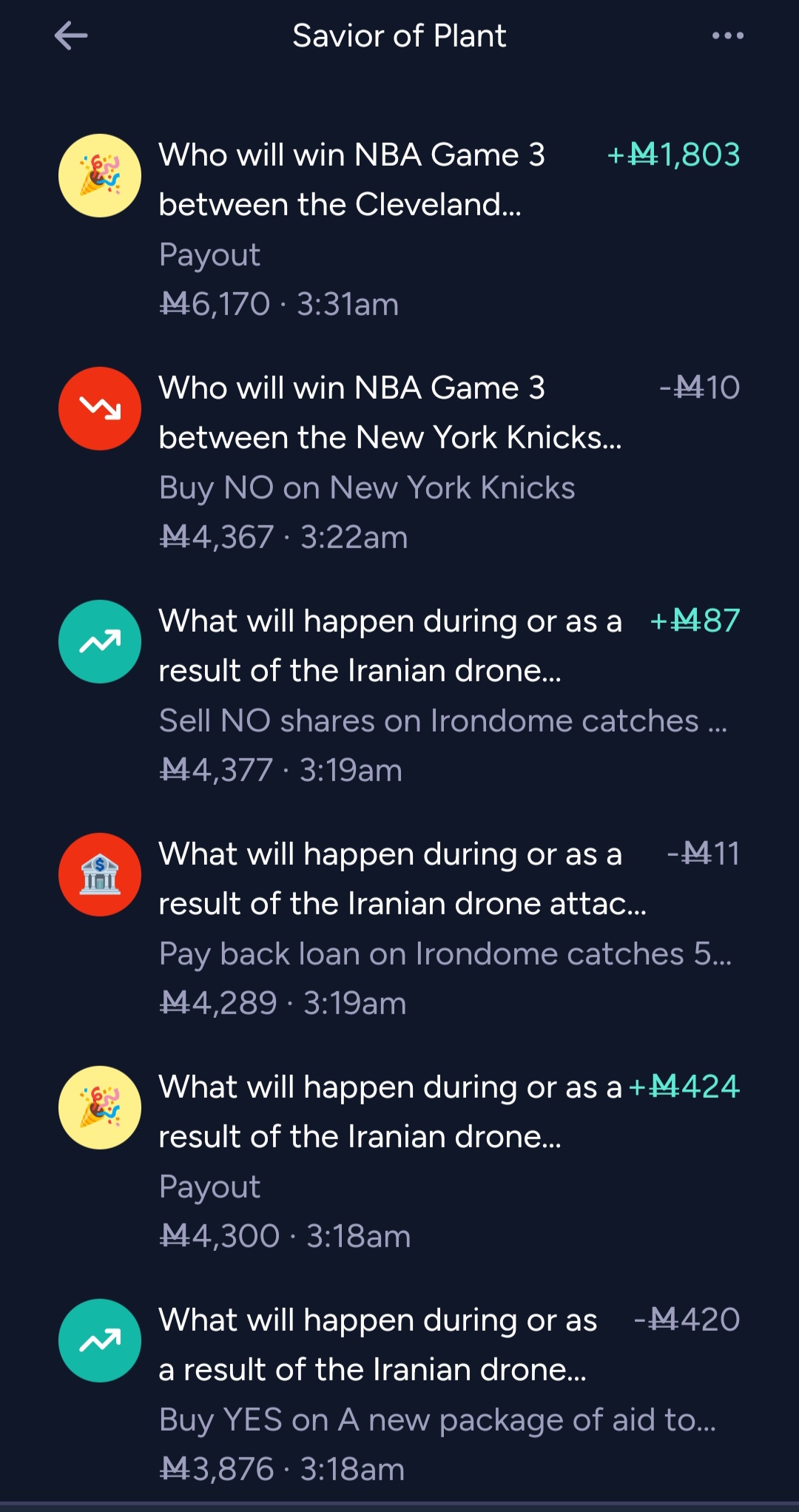Open the Pay back loan on Irondome entry
Image resolution: width=799 pixels, height=1512 pixels.
[x=399, y=928]
